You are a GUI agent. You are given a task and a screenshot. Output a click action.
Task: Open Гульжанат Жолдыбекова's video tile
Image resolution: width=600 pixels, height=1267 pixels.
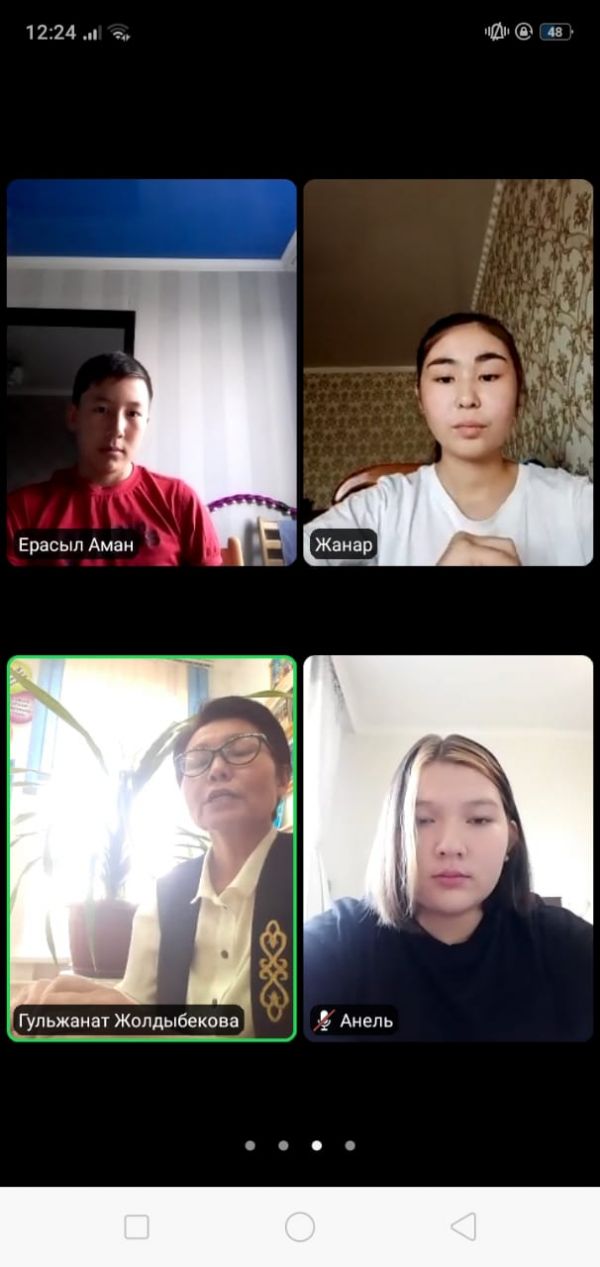[x=151, y=848]
